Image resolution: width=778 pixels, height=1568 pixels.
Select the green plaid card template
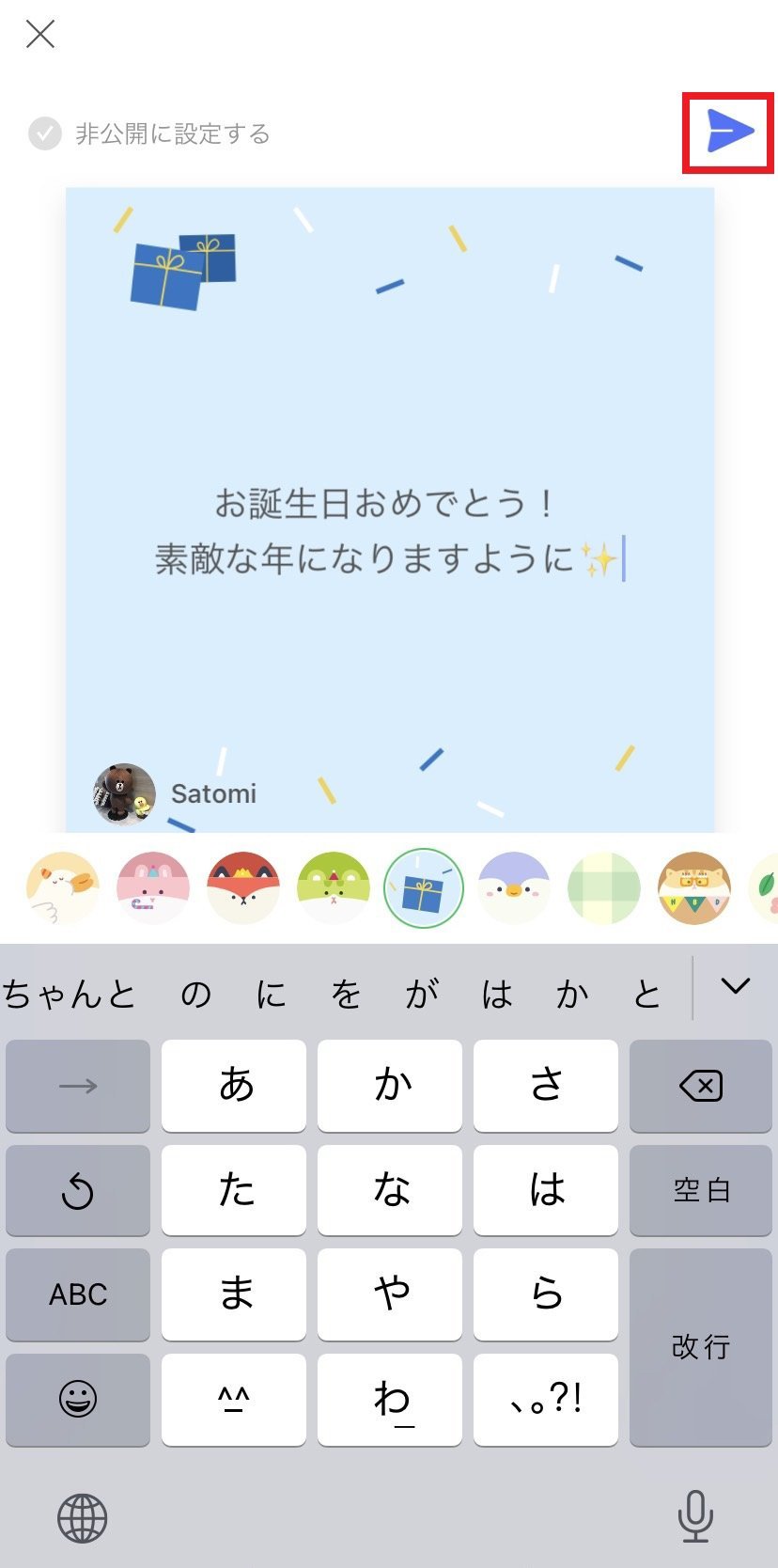point(603,887)
